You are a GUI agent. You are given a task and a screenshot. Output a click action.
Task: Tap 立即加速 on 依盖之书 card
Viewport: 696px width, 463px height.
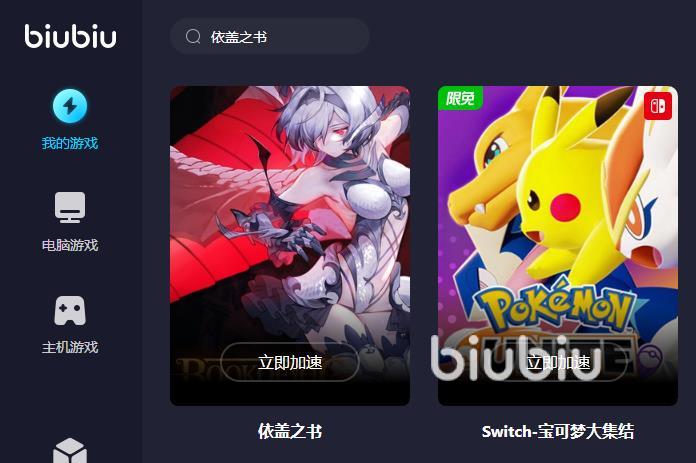[x=290, y=362]
